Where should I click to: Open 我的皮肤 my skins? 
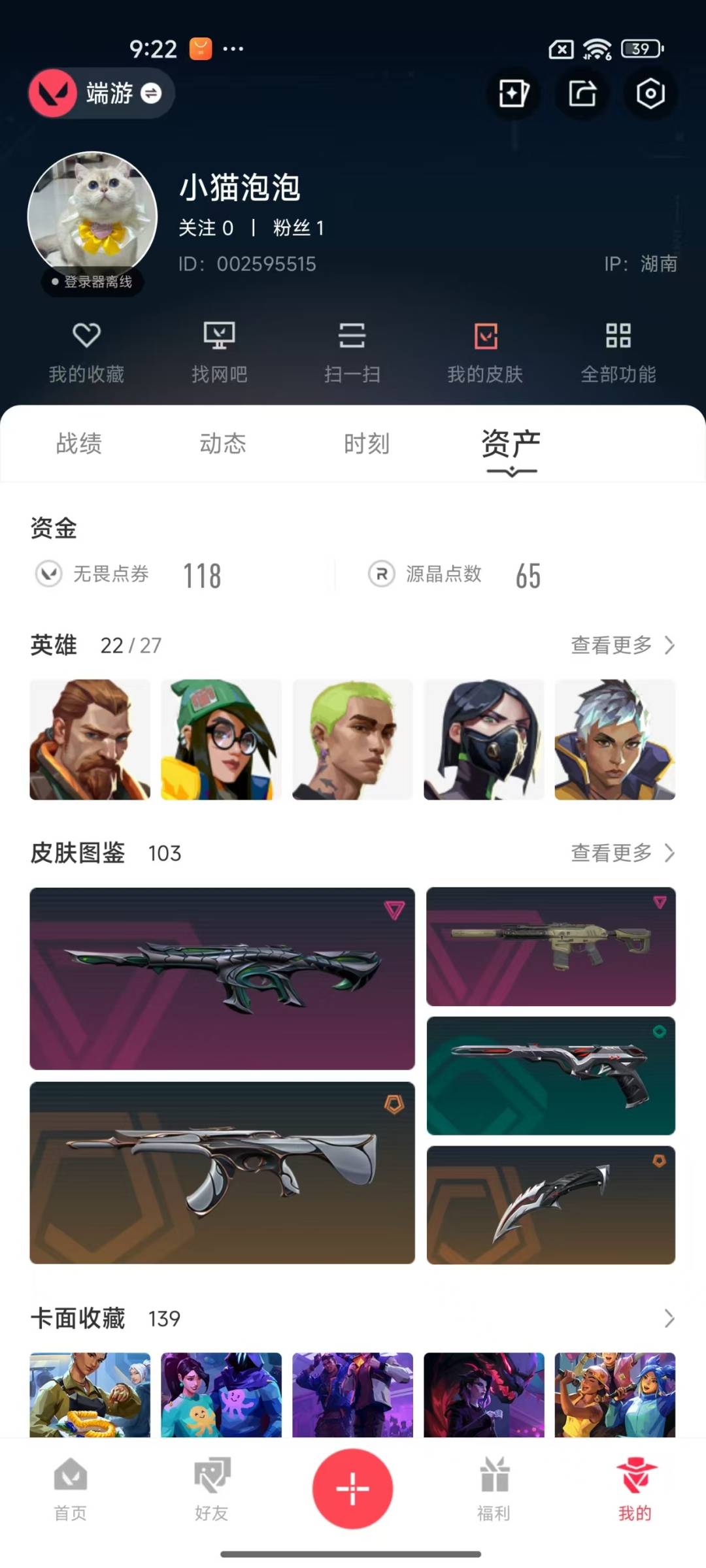pyautogui.click(x=485, y=353)
